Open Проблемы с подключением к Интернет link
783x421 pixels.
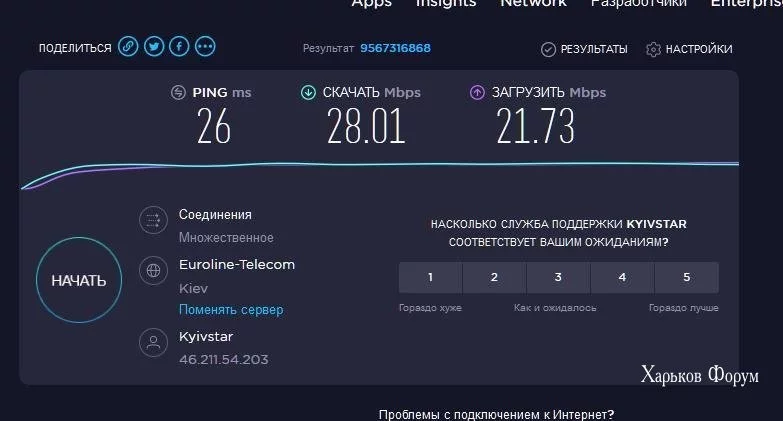tap(496, 414)
